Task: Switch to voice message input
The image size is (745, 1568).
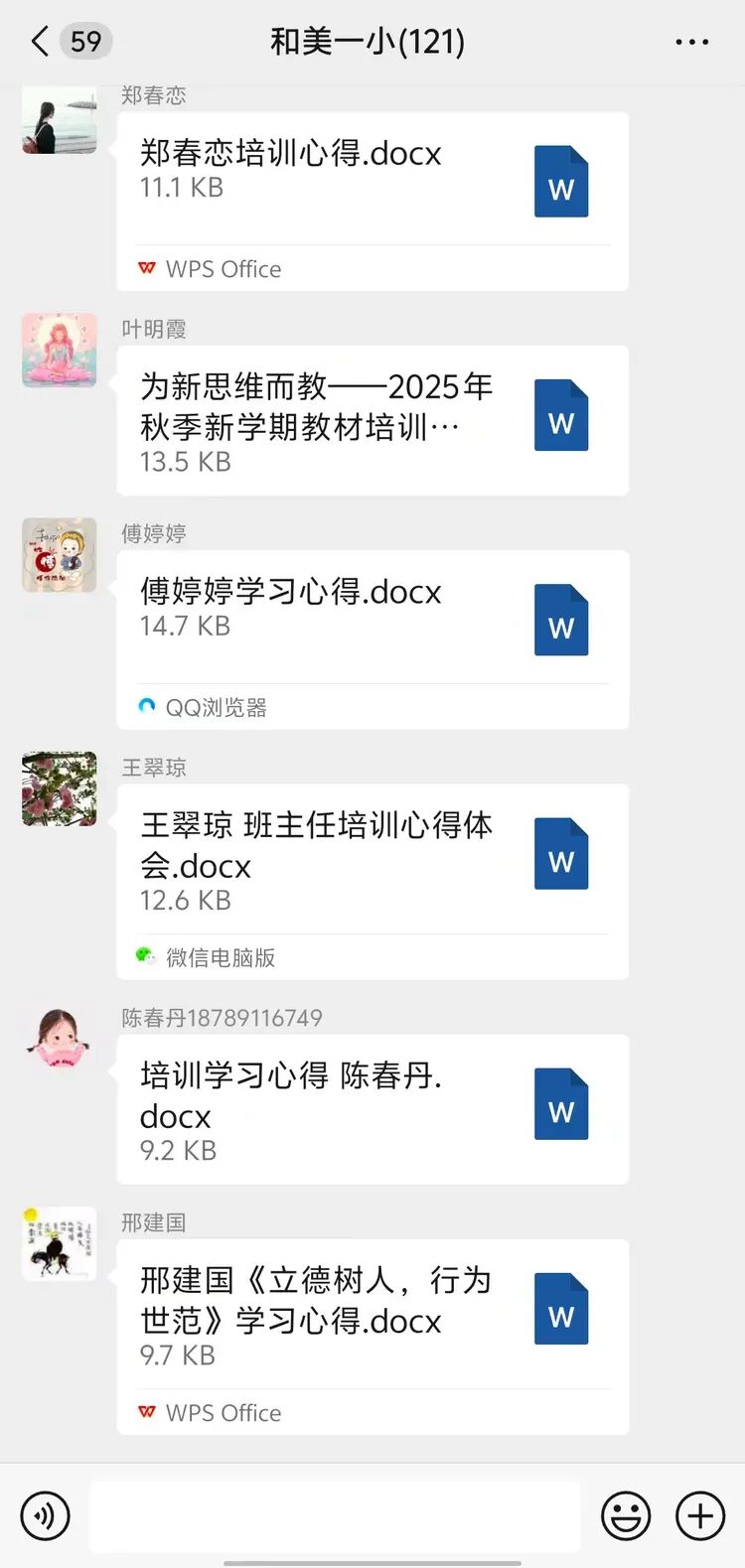Action: coord(45,1516)
